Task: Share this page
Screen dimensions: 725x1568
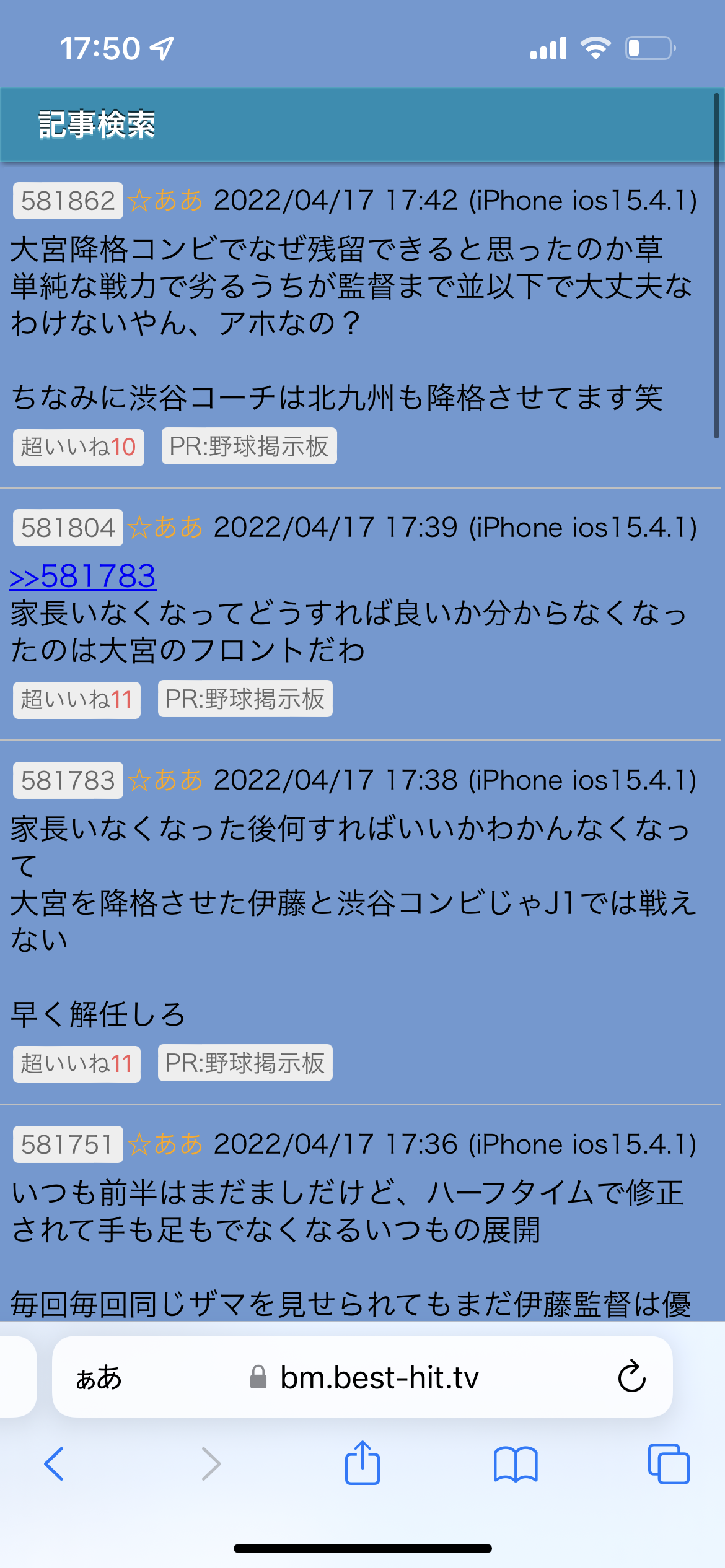Action: click(x=362, y=1463)
